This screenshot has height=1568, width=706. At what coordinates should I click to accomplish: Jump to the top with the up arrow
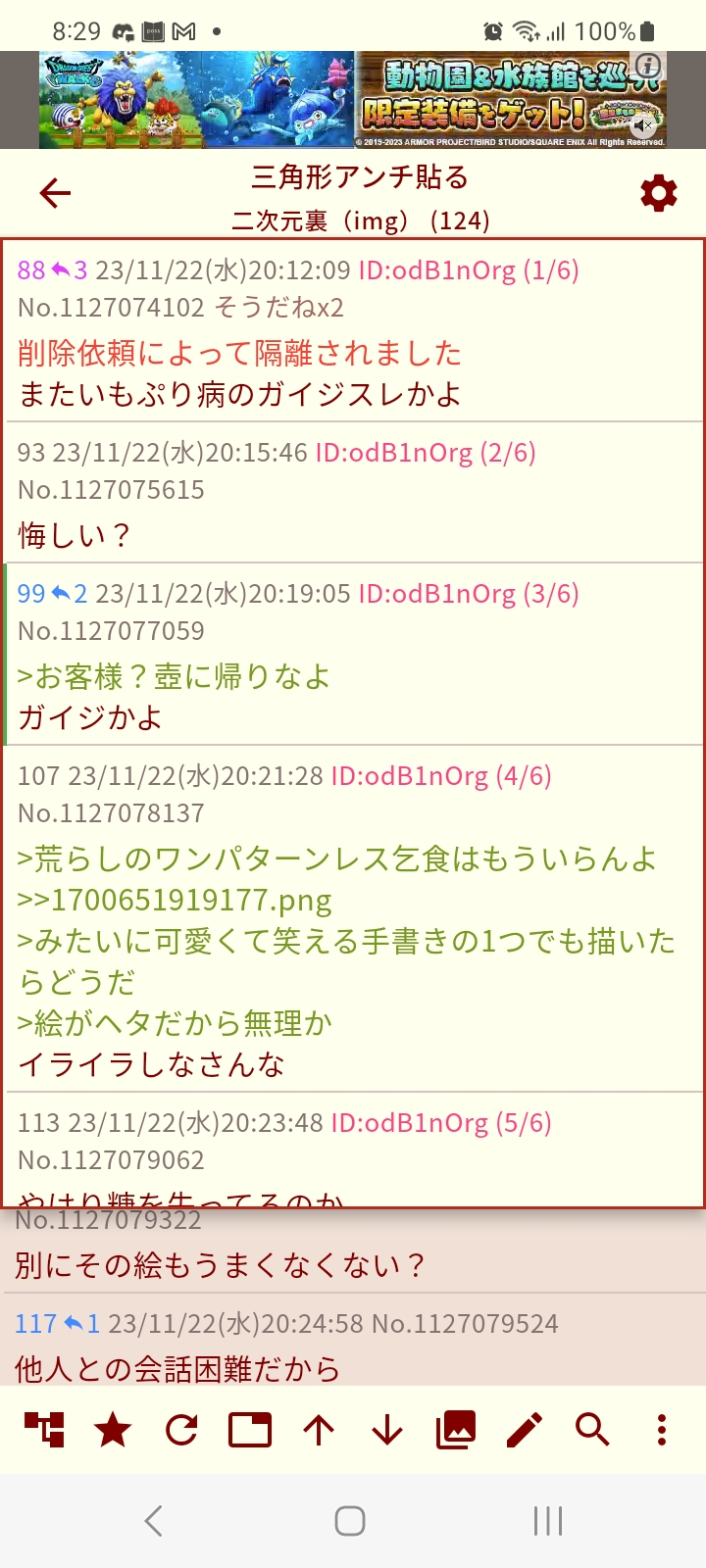tap(319, 1431)
